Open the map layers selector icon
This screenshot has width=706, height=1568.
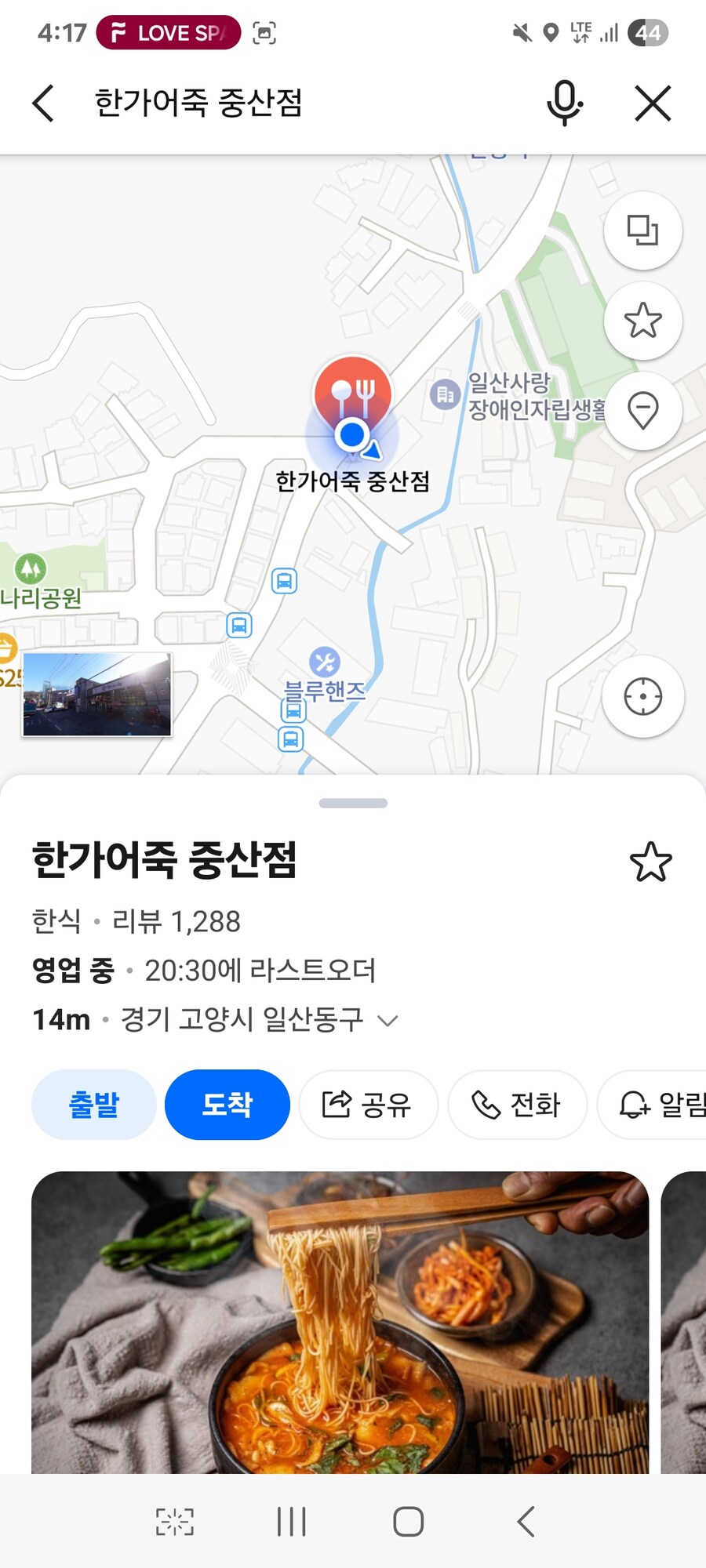tap(642, 231)
